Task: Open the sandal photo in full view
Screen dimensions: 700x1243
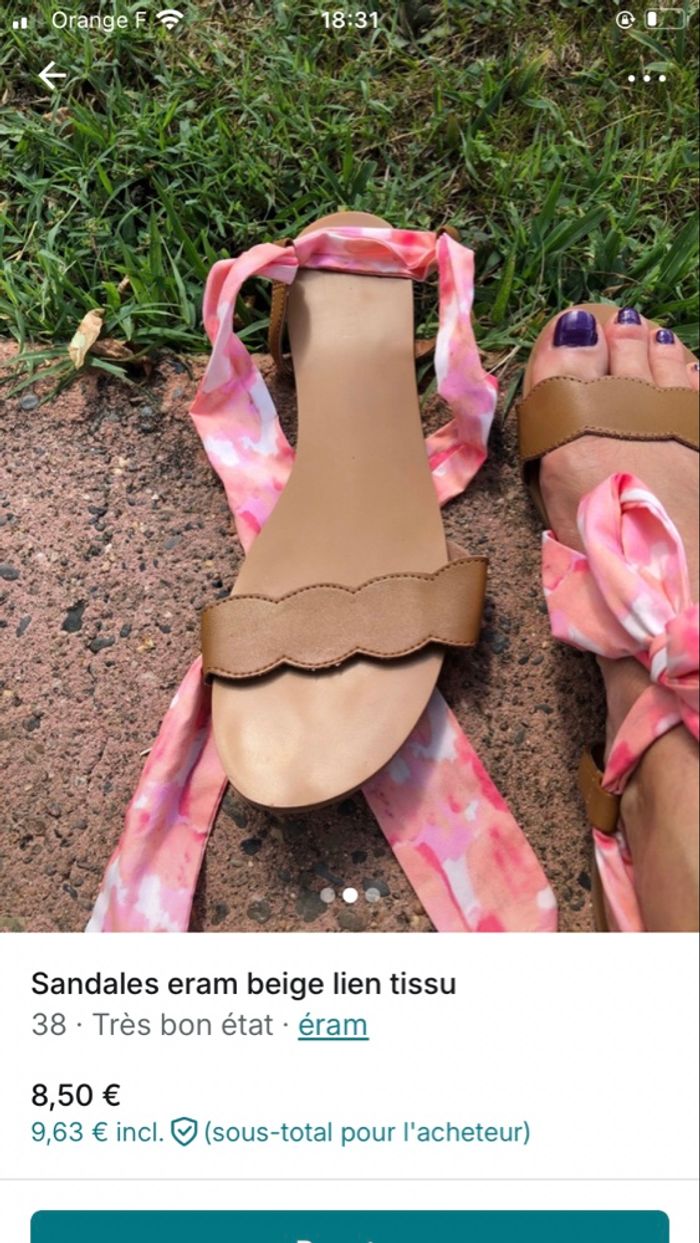Action: pos(350,500)
